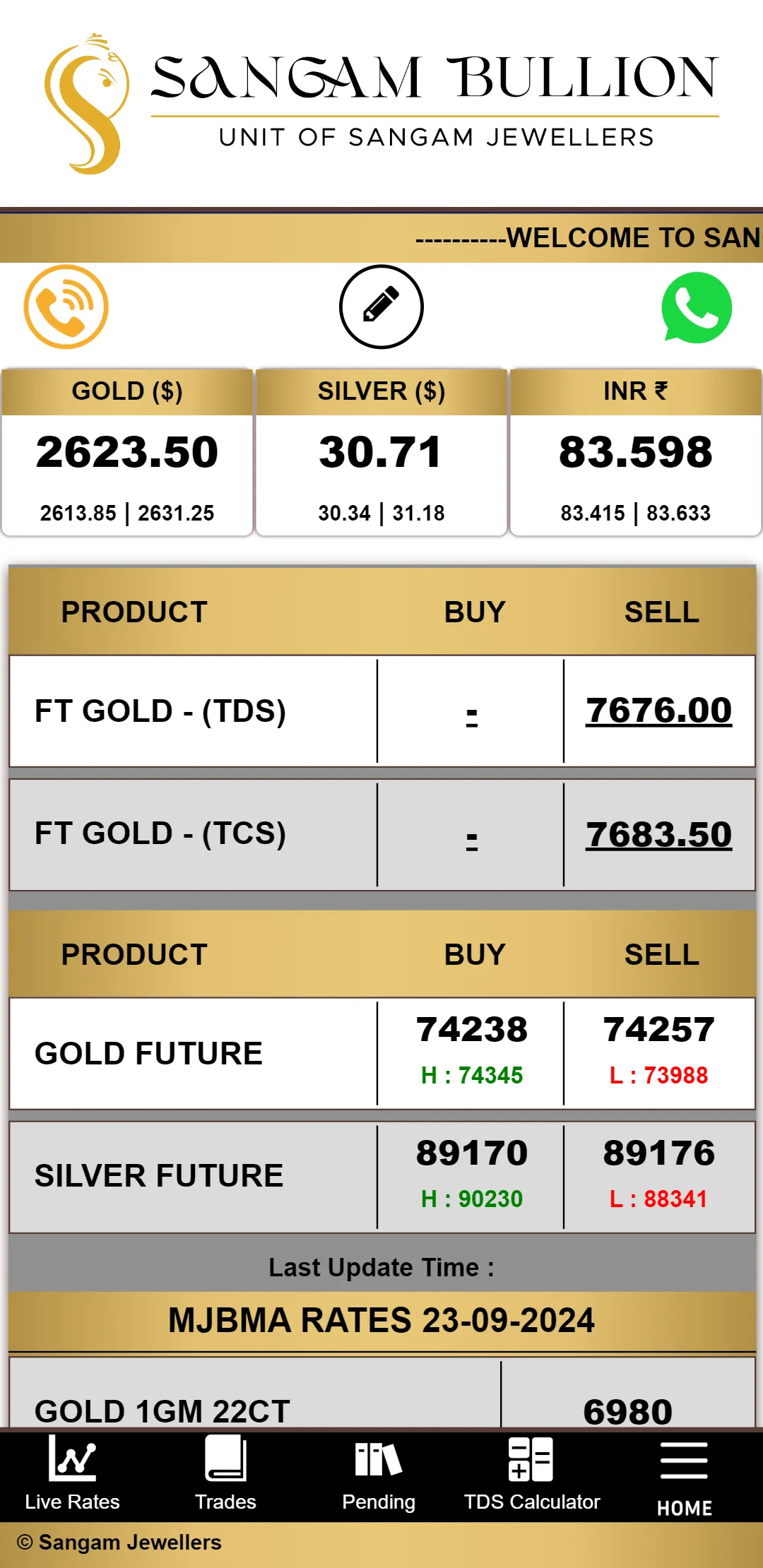Switch to the Live Rates tab

(72, 1474)
